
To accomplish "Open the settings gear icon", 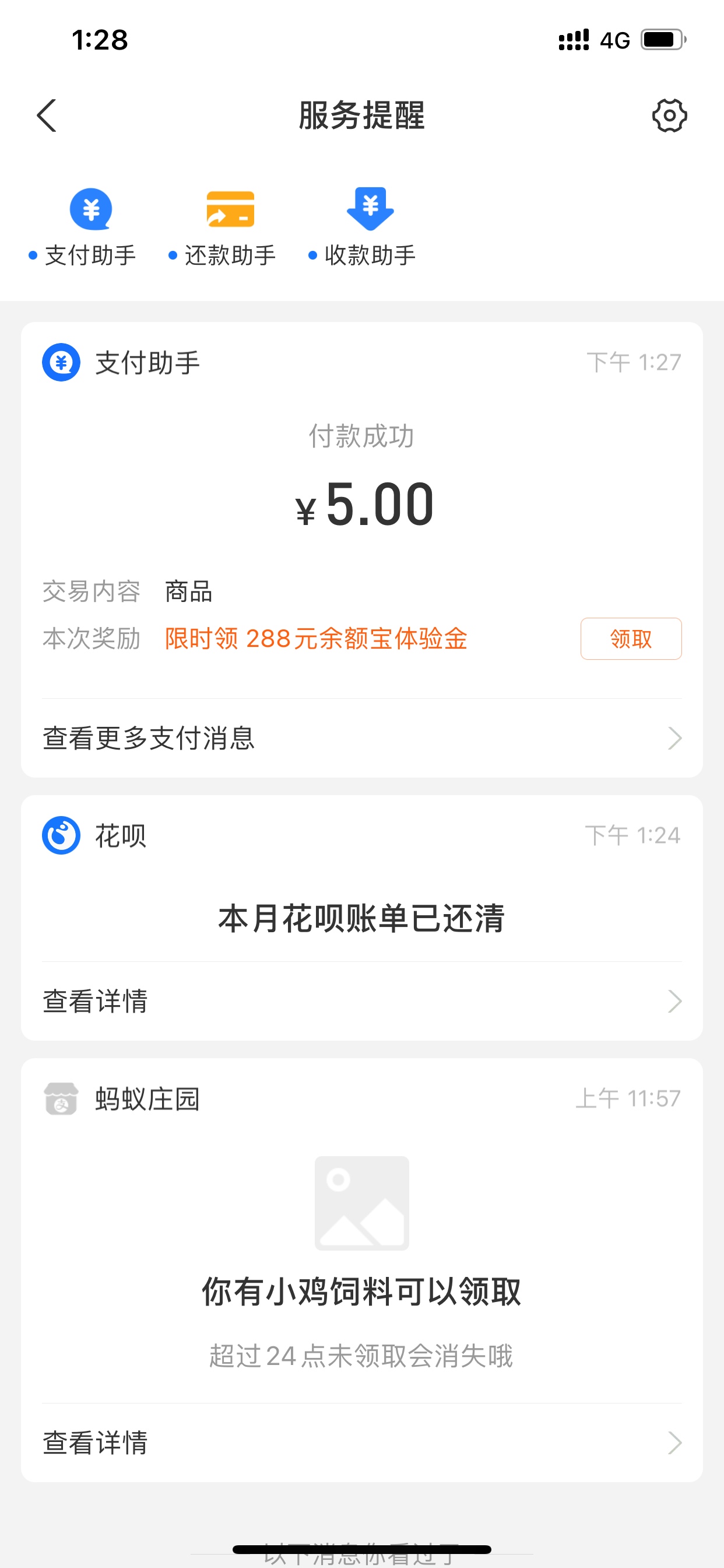I will 669,116.
